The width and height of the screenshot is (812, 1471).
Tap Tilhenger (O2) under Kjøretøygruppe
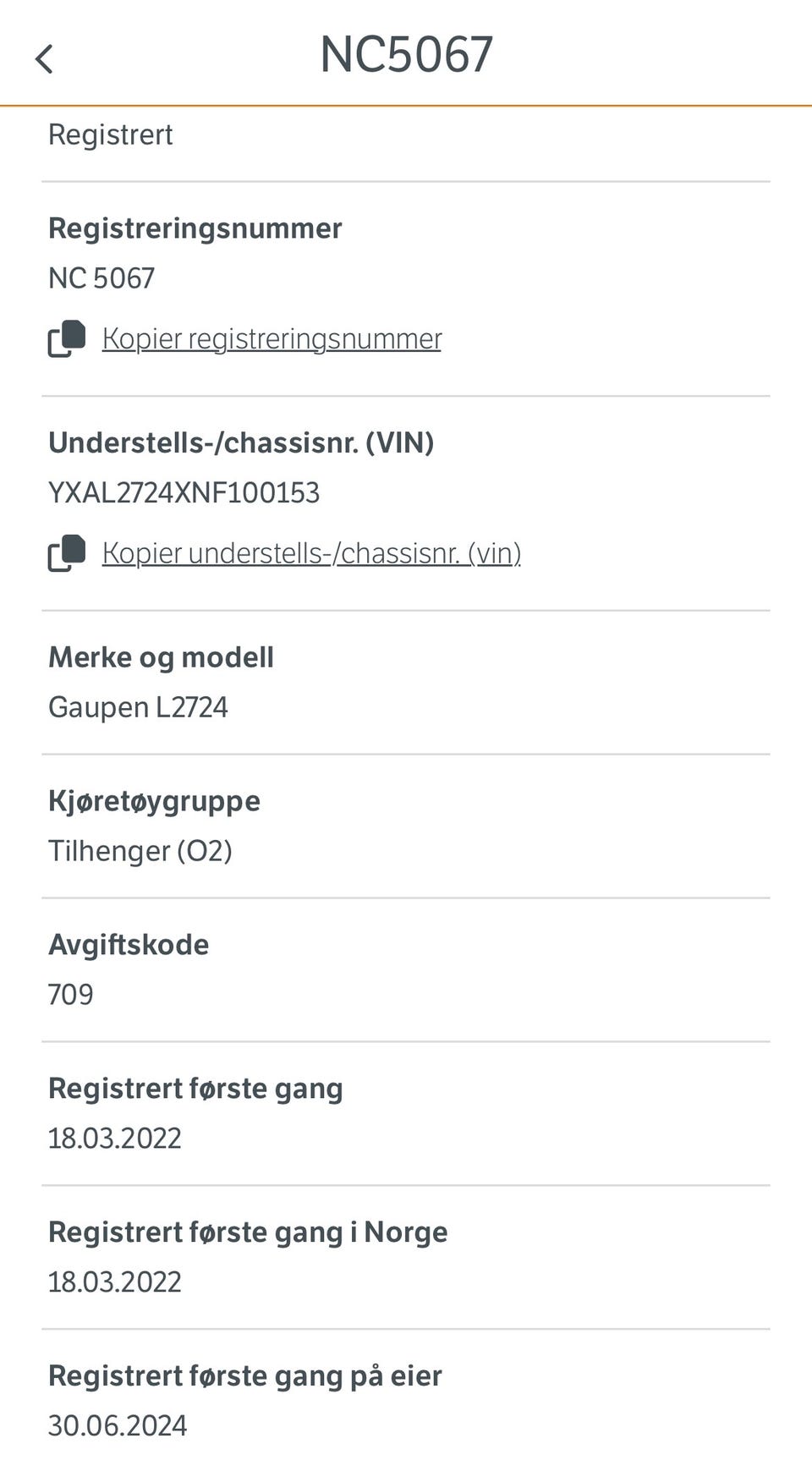pos(142,850)
